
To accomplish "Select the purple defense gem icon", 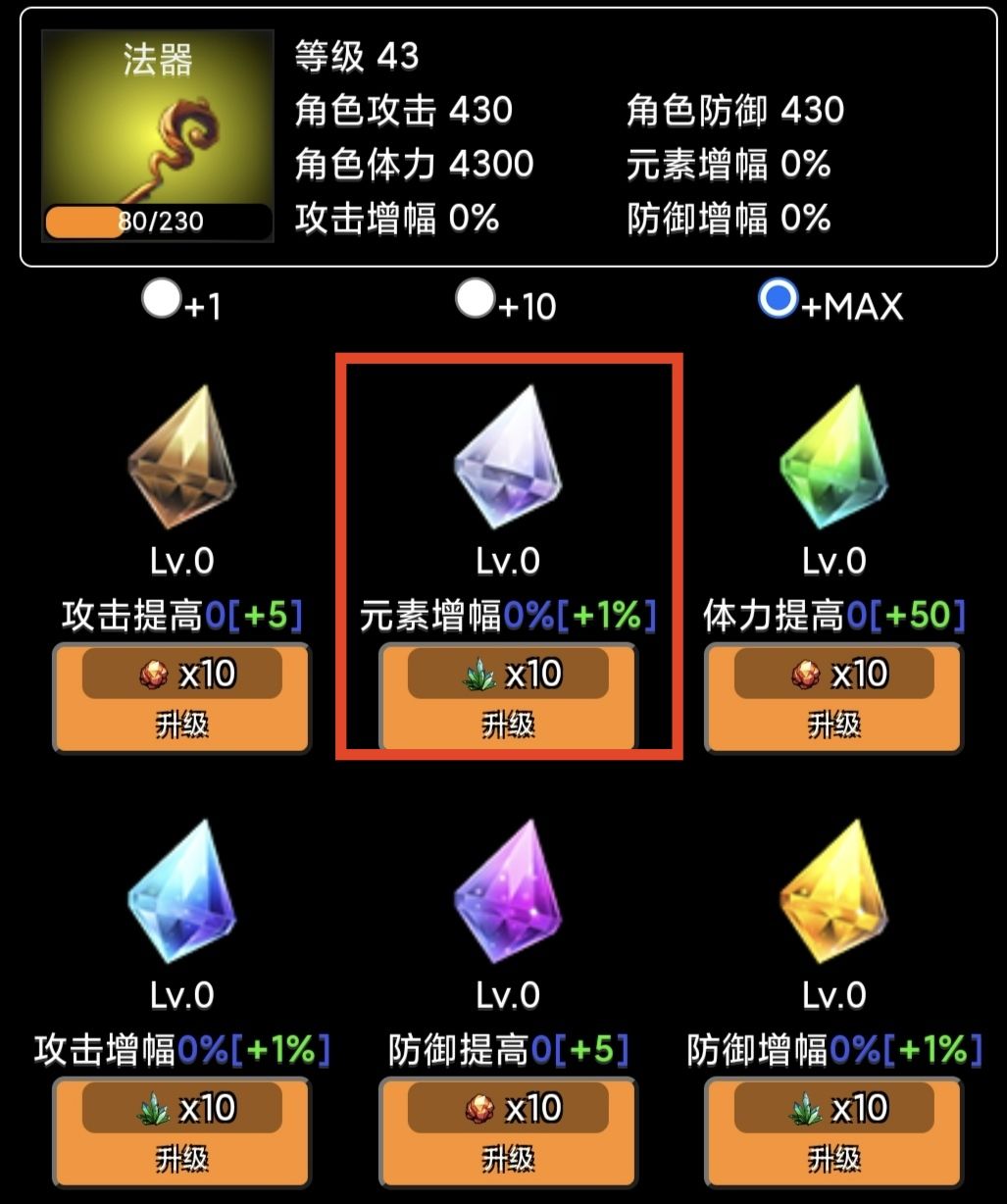I will (x=507, y=892).
